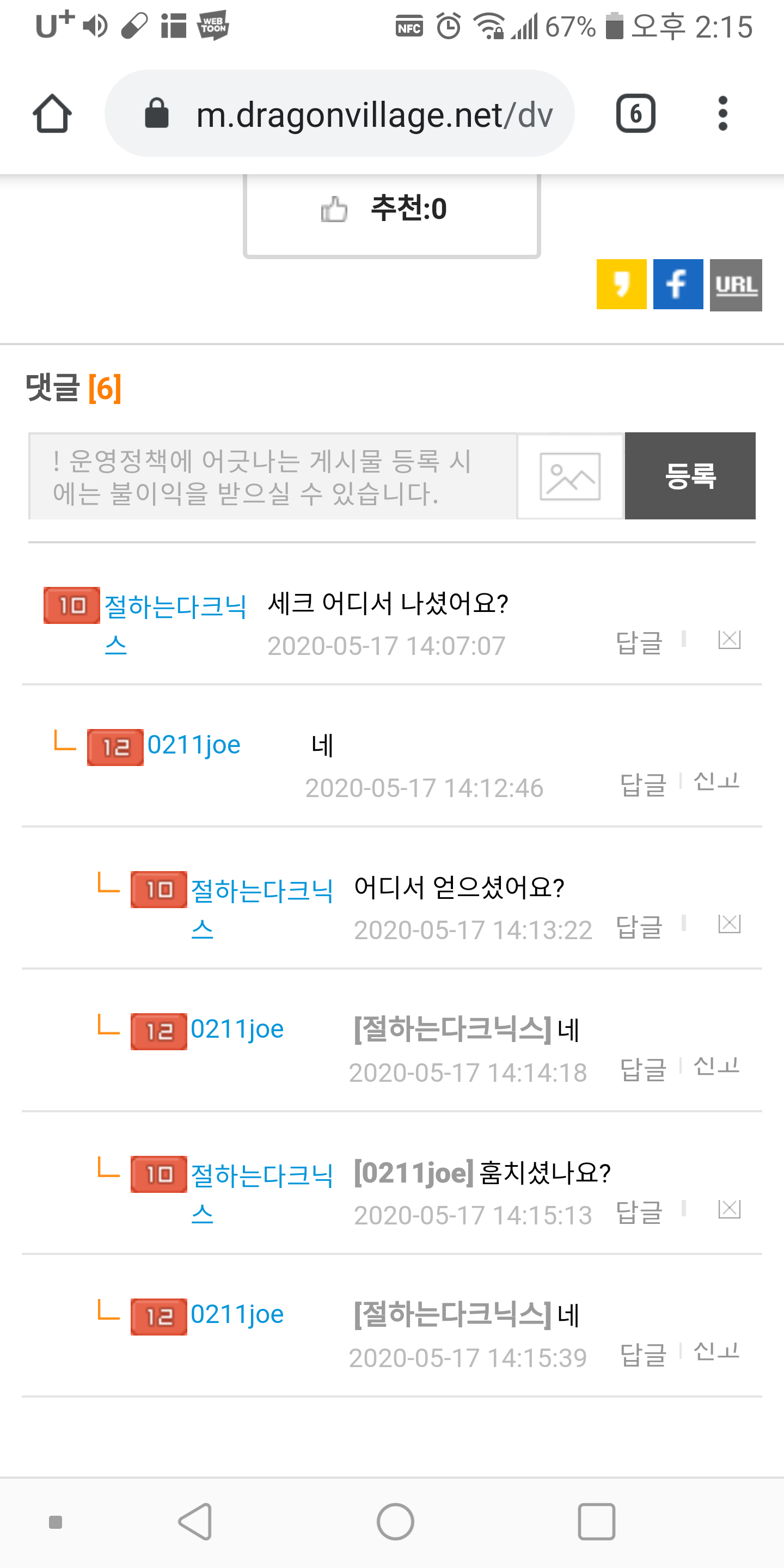Image resolution: width=784 pixels, height=1568 pixels.
Task: Submit comment with 등록 button
Action: (690, 476)
